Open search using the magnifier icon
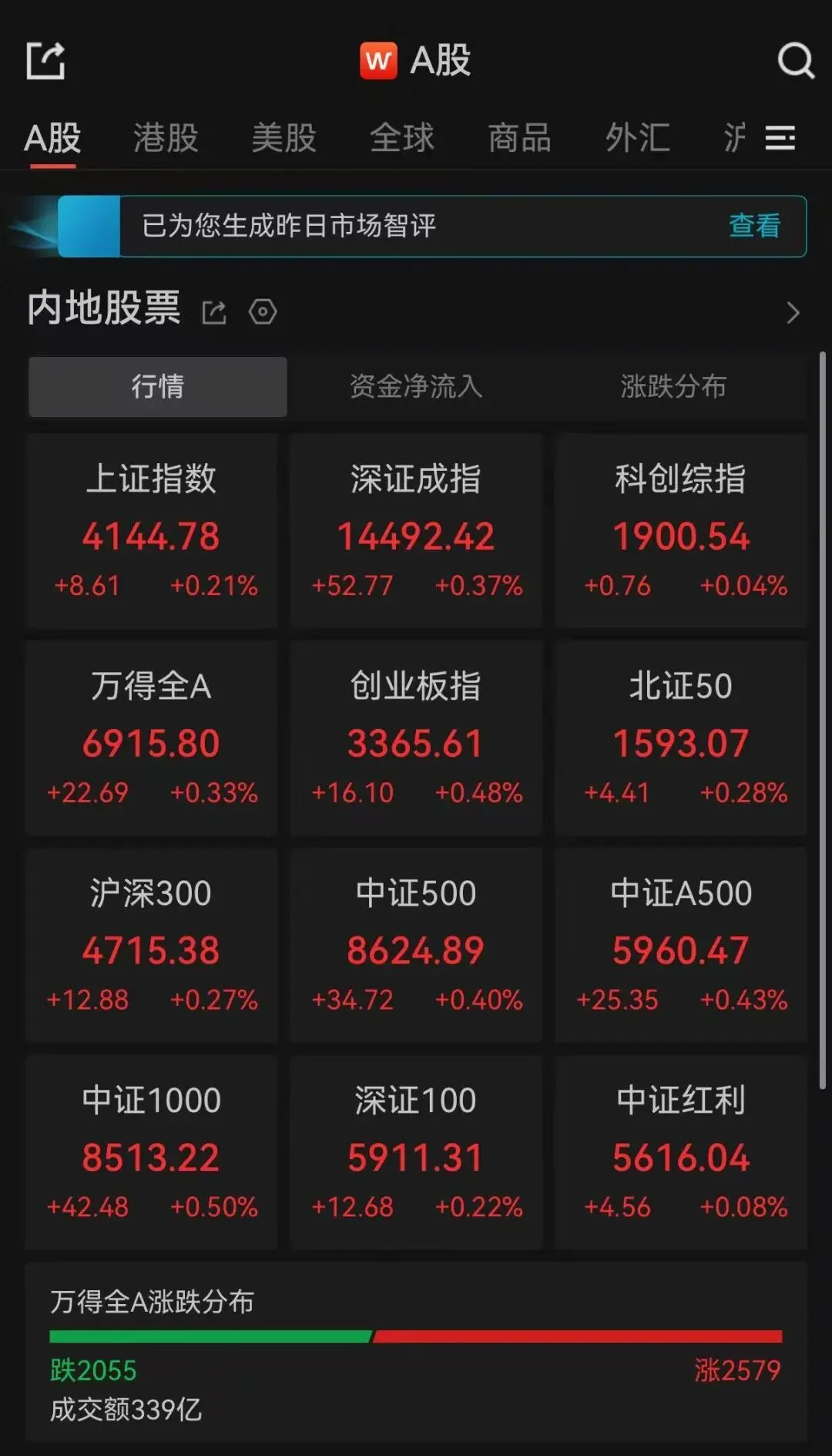 click(x=797, y=62)
